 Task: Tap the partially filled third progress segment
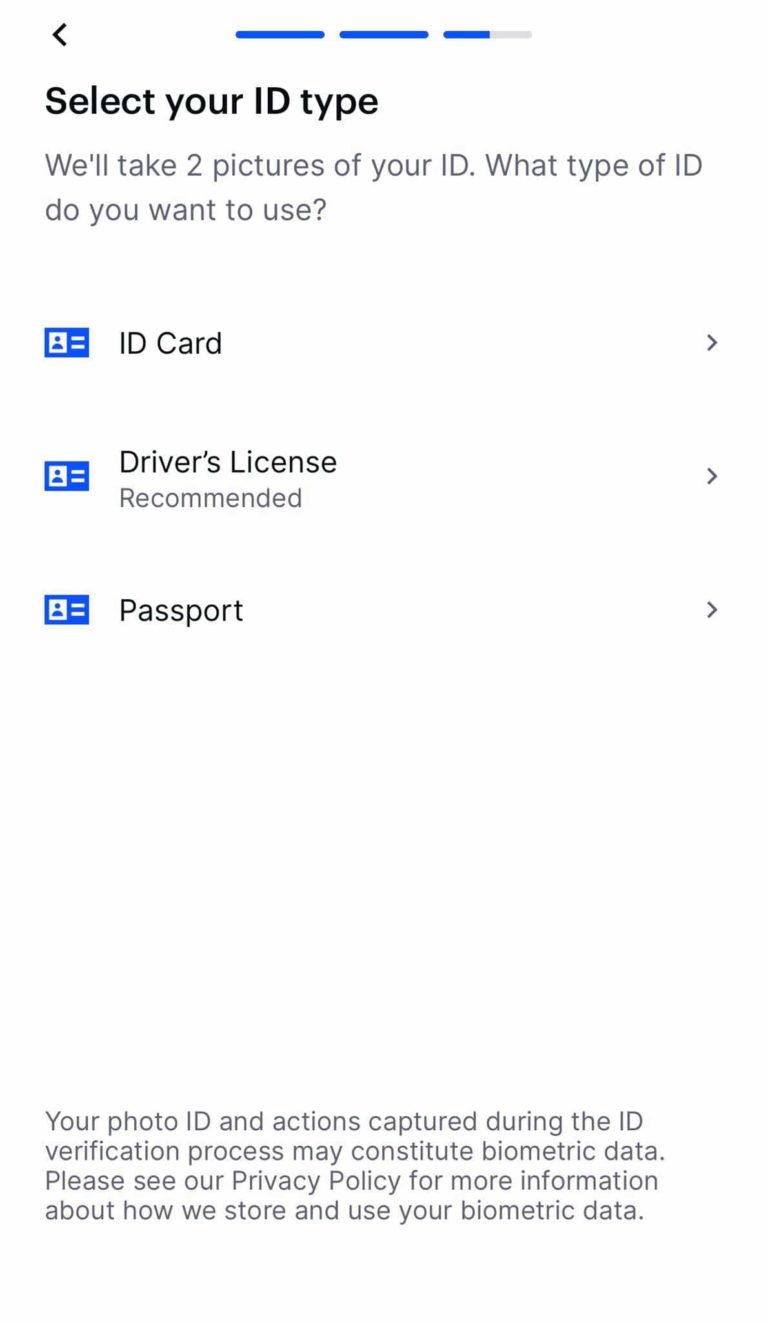487,34
